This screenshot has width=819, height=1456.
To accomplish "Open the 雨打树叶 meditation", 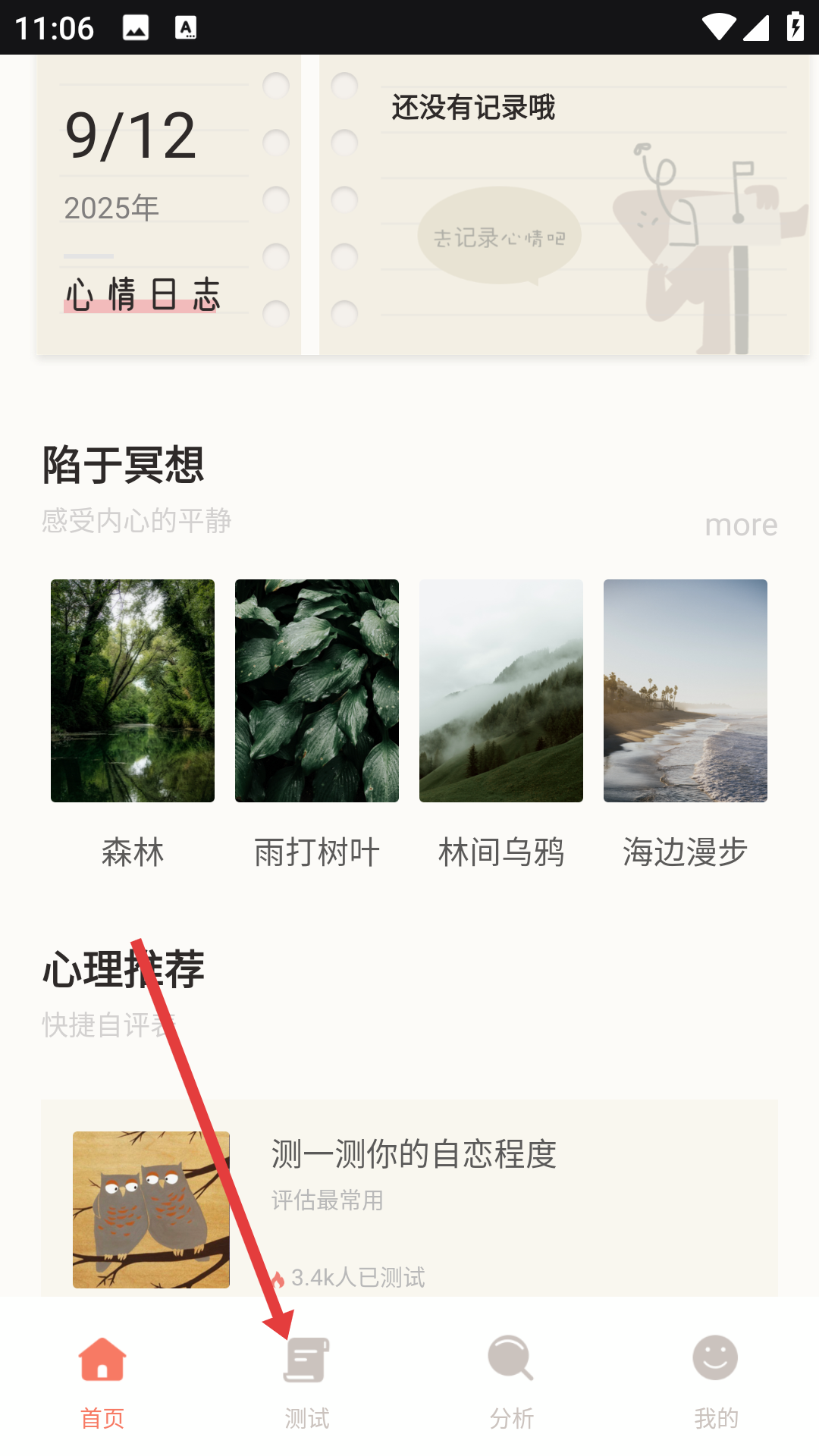I will 317,691.
